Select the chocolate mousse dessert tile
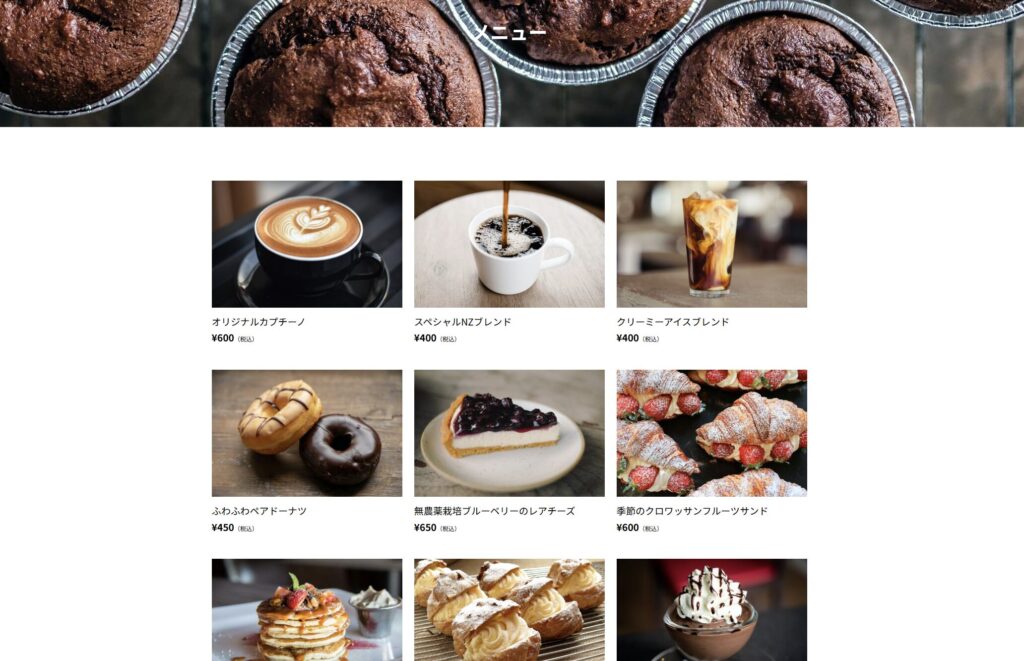The height and width of the screenshot is (661, 1024). coord(711,610)
